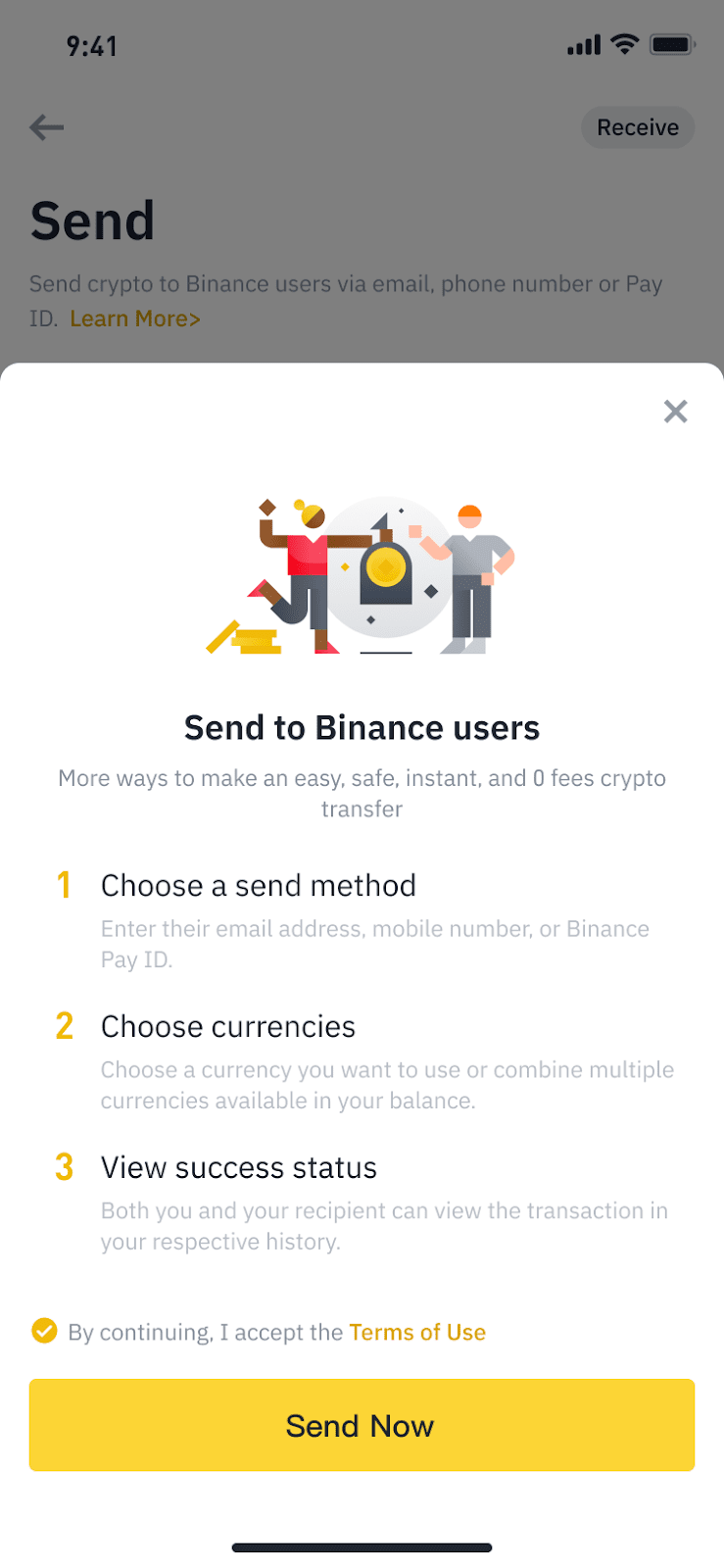Close the Send to Binance users sheet
The height and width of the screenshot is (1568, 724).
pos(675,412)
